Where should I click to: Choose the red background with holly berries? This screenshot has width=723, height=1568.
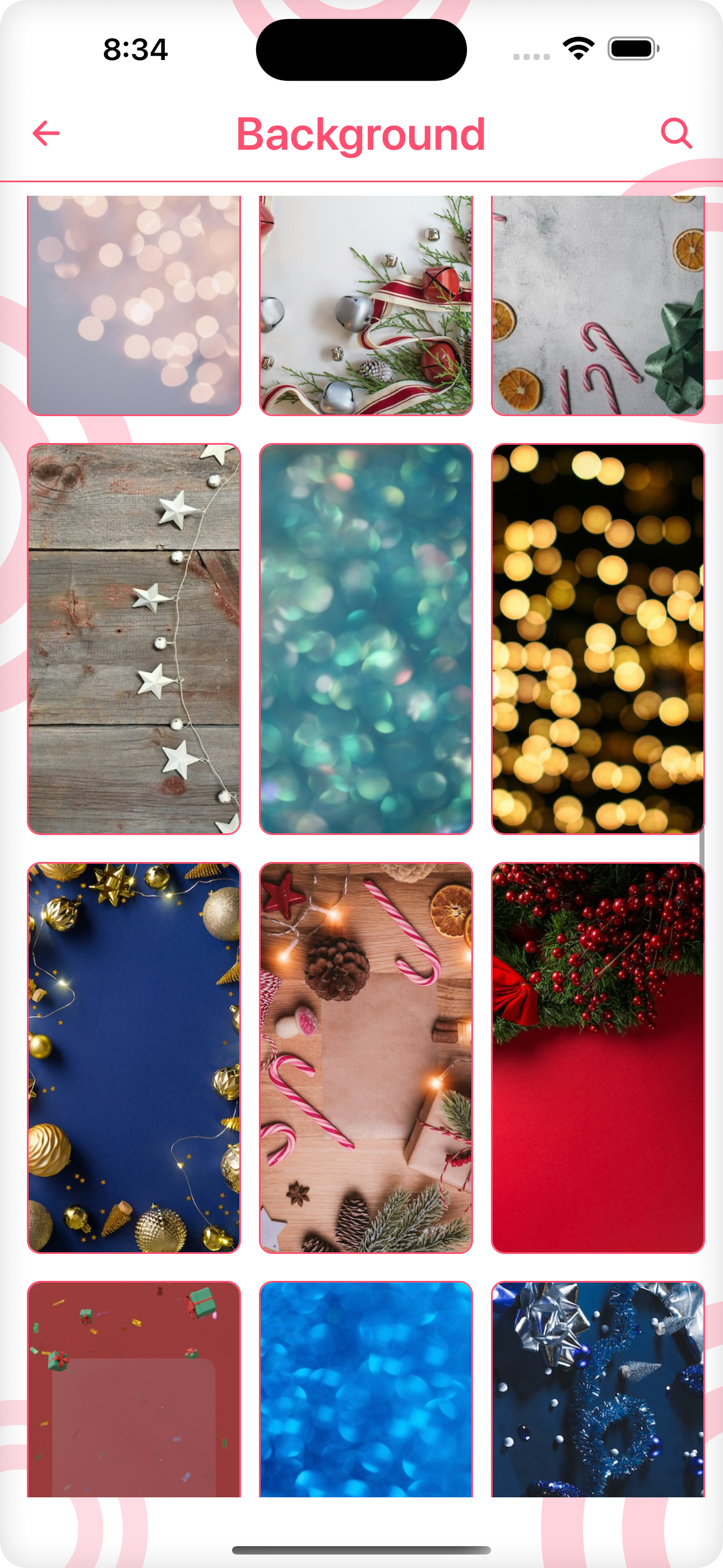pos(597,1057)
